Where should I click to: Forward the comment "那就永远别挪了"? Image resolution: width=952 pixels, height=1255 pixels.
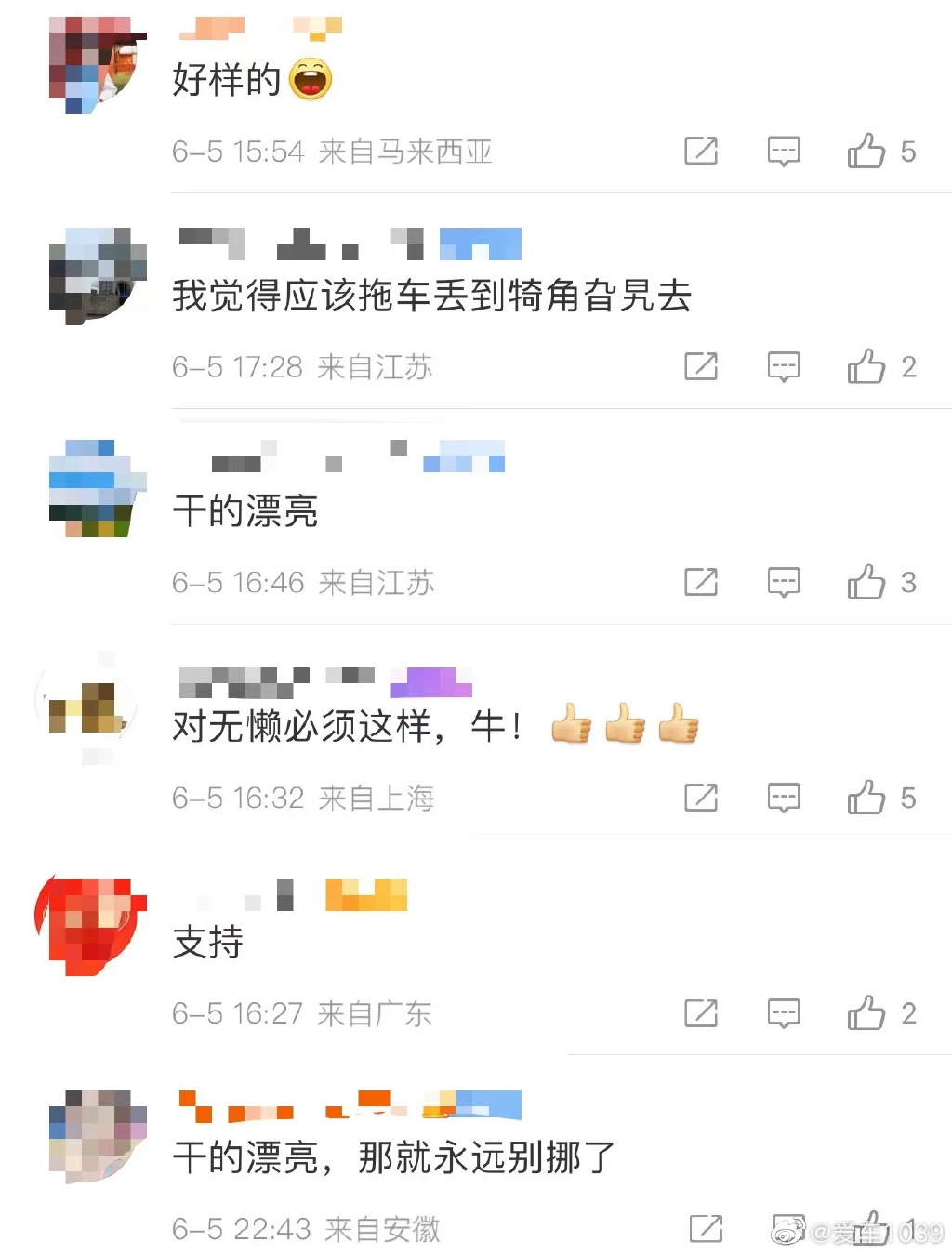(x=706, y=1229)
